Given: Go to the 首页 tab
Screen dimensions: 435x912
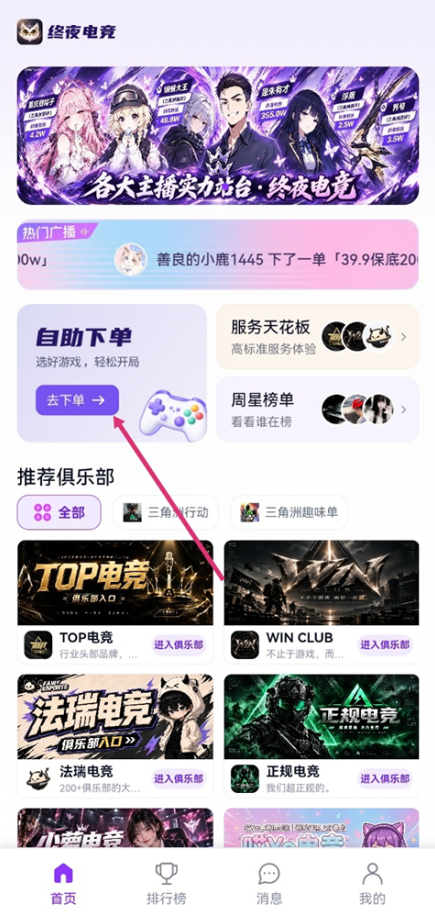Looking at the screenshot, I should pos(63,883).
